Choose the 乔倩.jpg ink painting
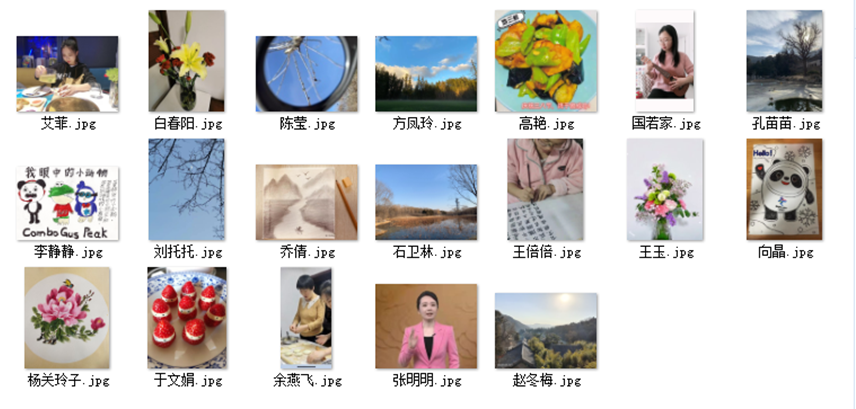Screen dimensions: 856x409 pos(306,202)
